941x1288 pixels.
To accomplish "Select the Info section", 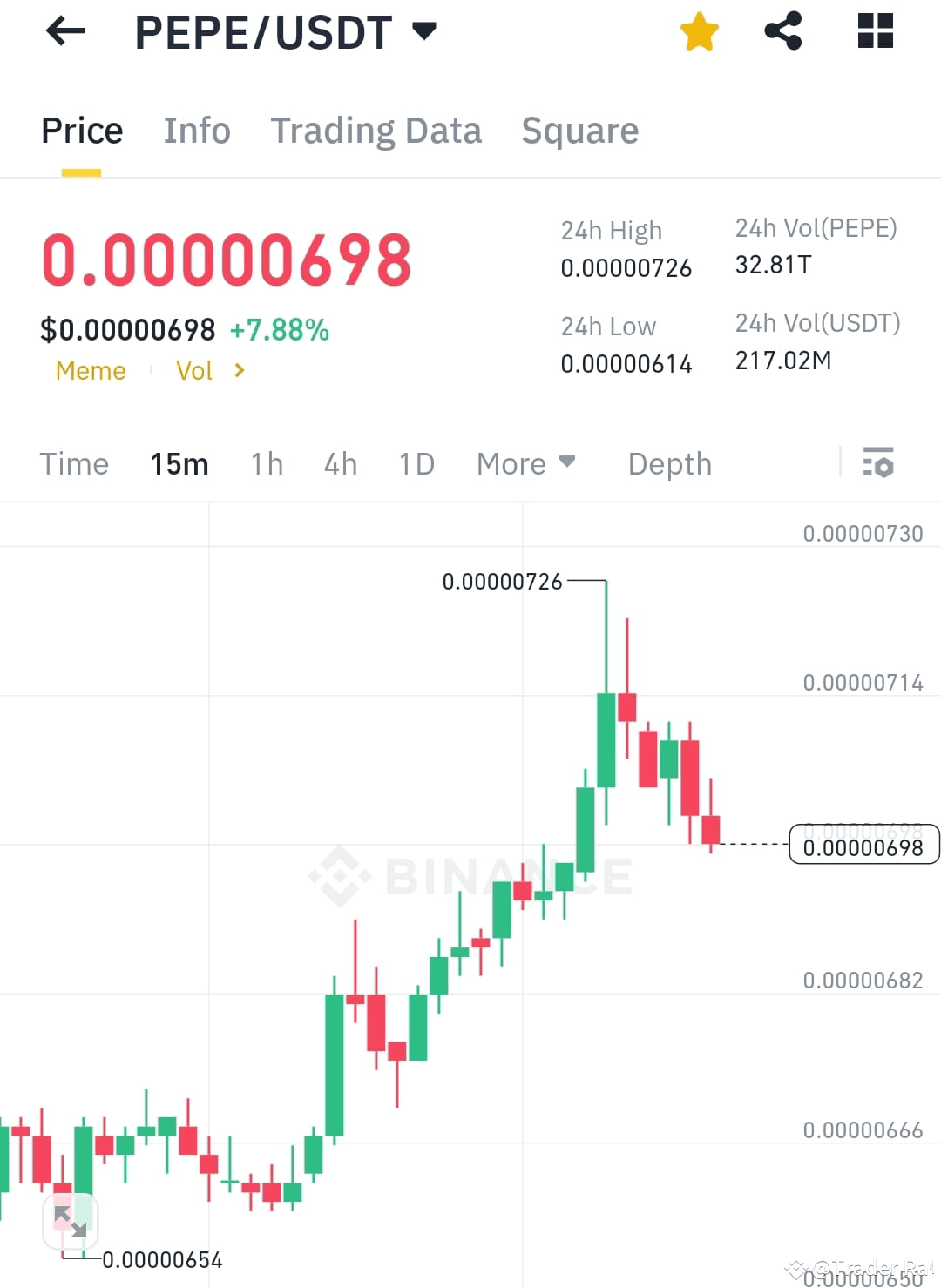I will (196, 131).
